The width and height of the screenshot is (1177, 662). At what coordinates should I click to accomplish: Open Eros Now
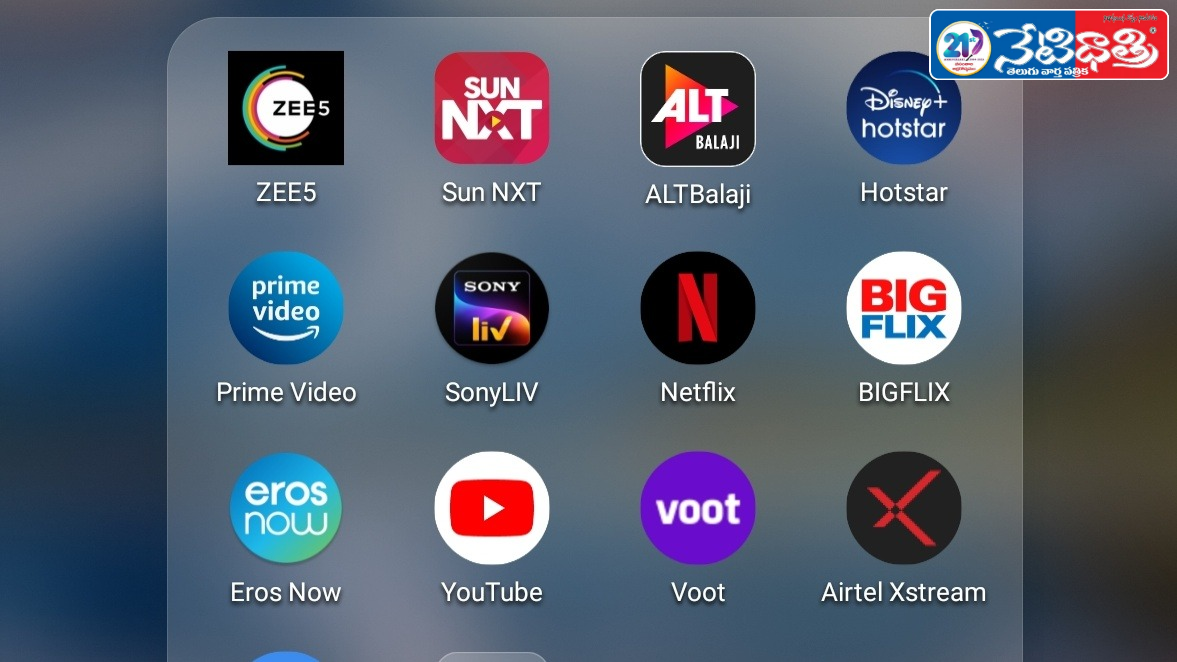point(286,508)
